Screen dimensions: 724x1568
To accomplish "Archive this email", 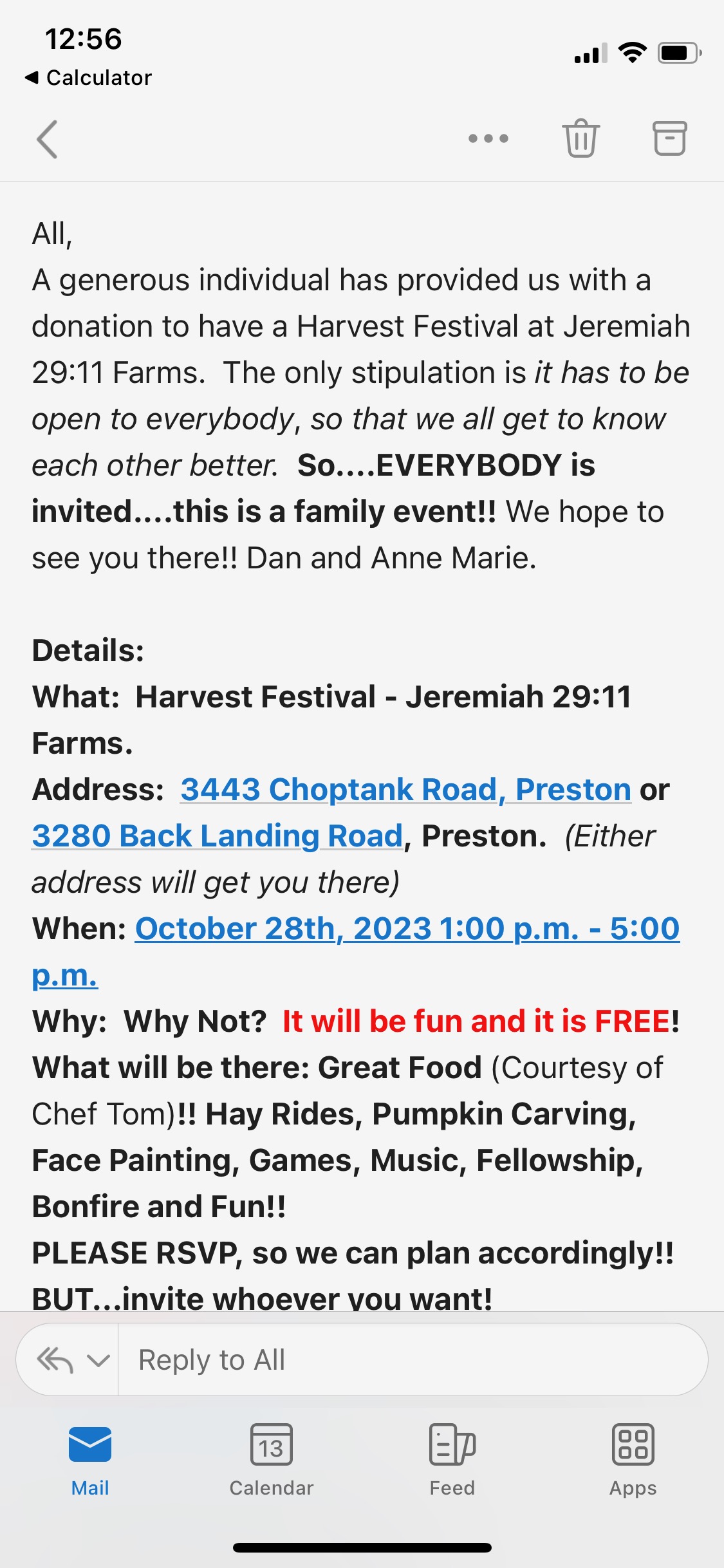I will tap(670, 138).
